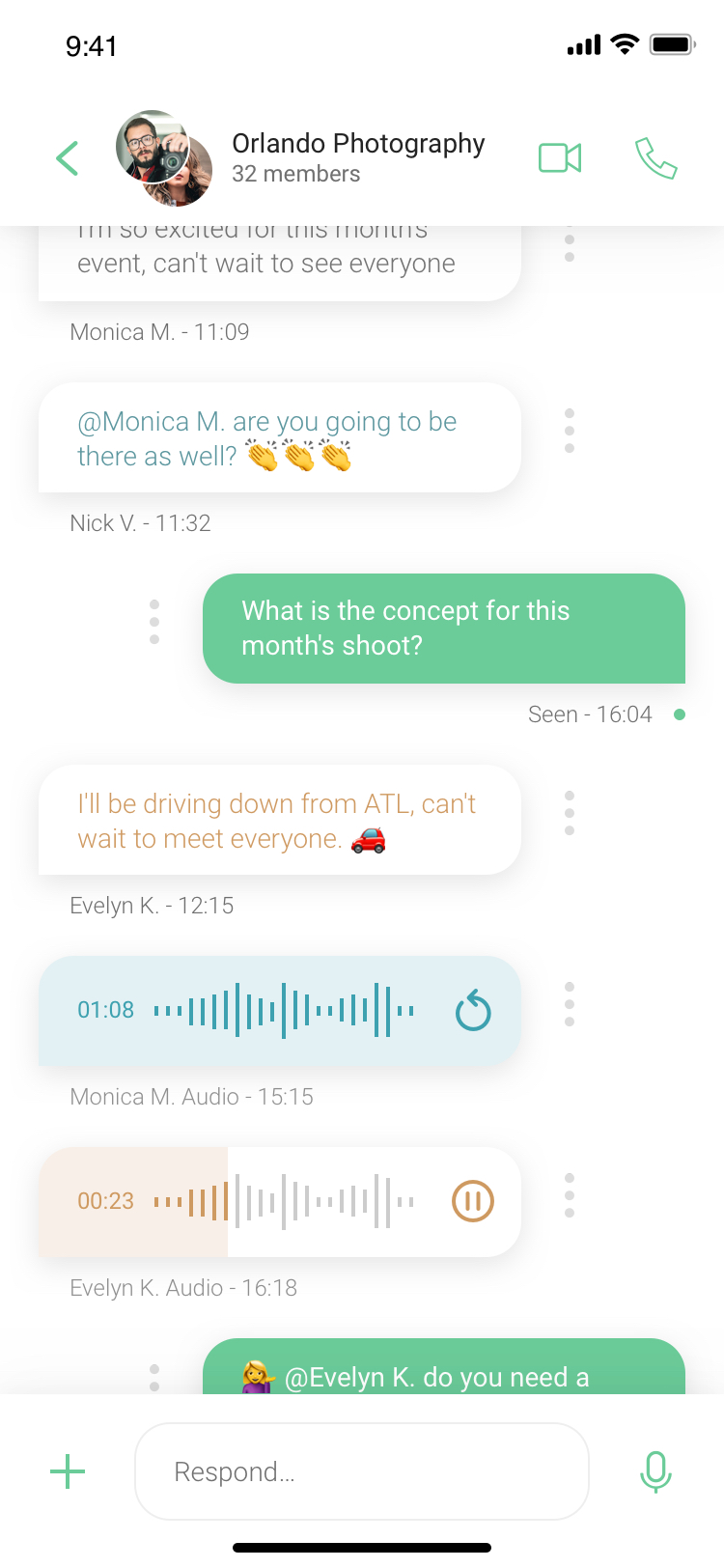Open options for Monica M.'s 11:09 message
724x1568 pixels.
pyautogui.click(x=570, y=245)
